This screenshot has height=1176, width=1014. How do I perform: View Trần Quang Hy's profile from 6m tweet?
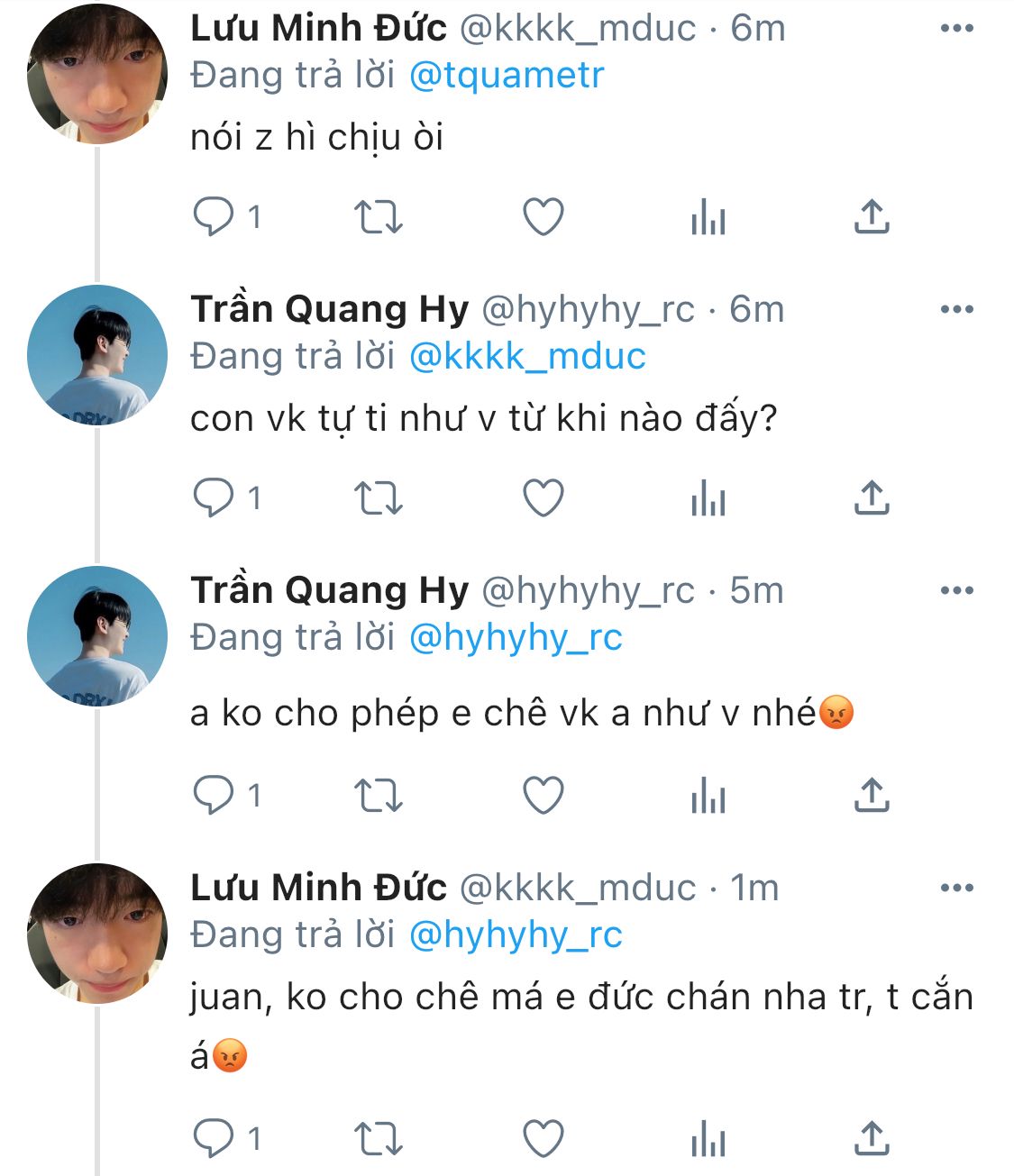pos(330,310)
